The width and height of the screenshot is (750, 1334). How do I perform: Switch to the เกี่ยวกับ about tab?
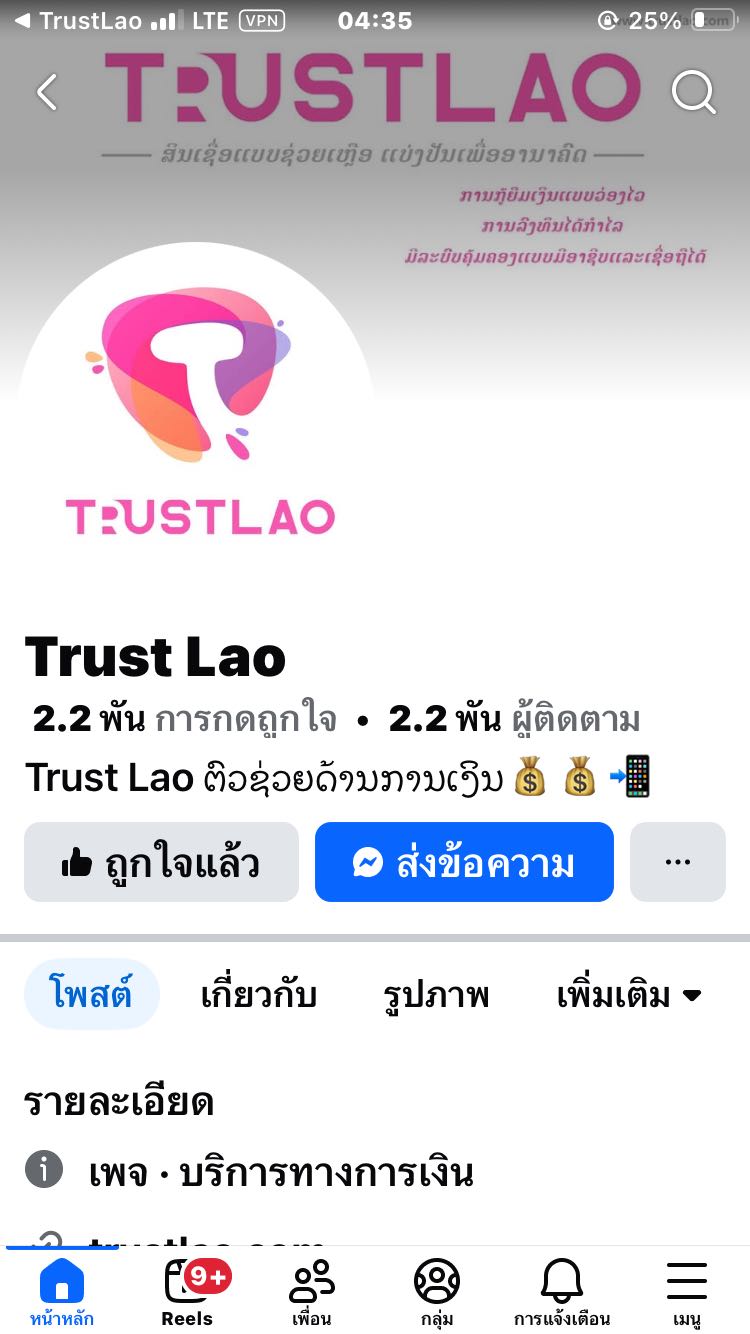(x=259, y=994)
